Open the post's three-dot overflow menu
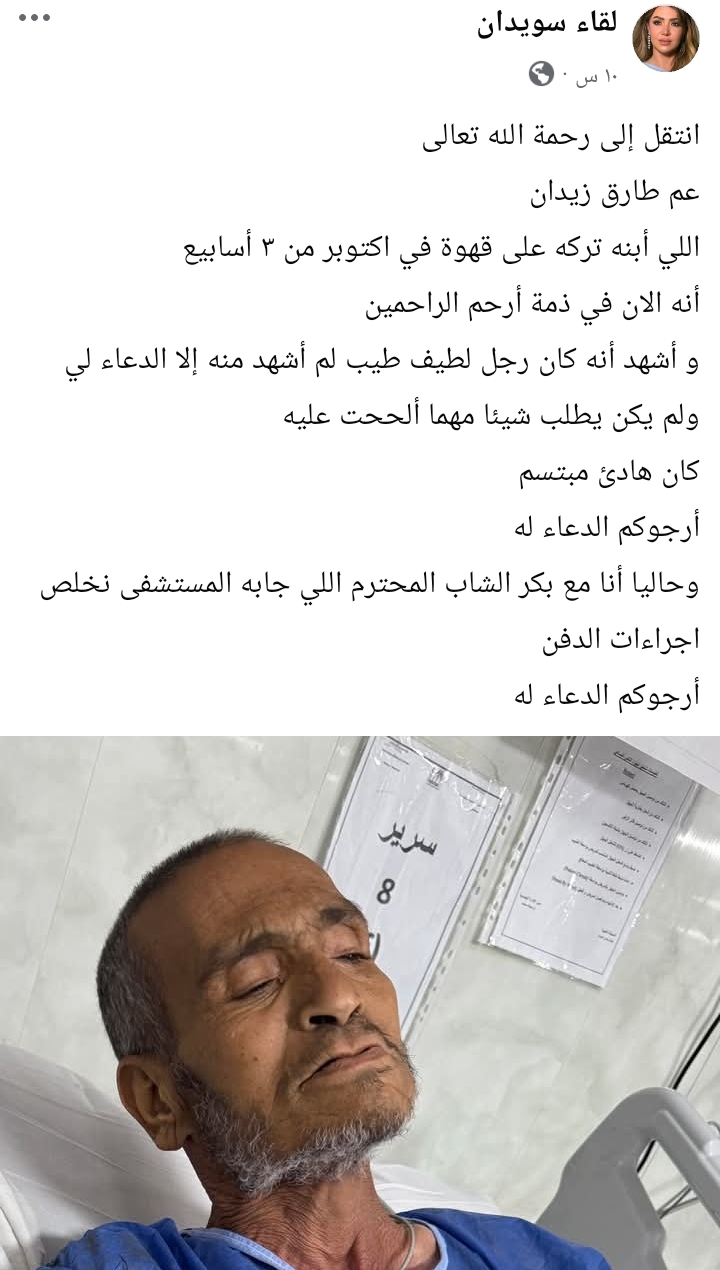 34,18
